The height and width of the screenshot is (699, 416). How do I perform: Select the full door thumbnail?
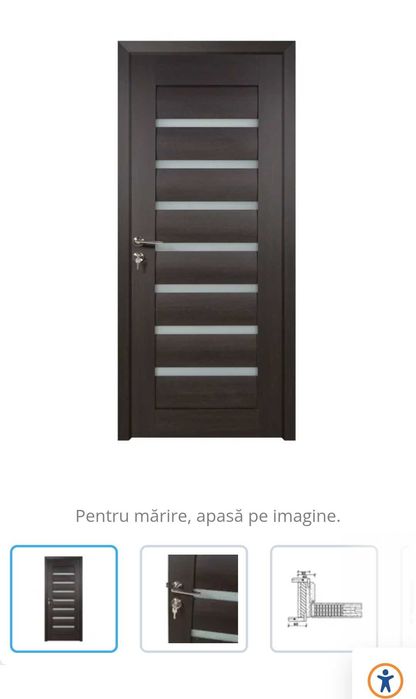pos(64,599)
